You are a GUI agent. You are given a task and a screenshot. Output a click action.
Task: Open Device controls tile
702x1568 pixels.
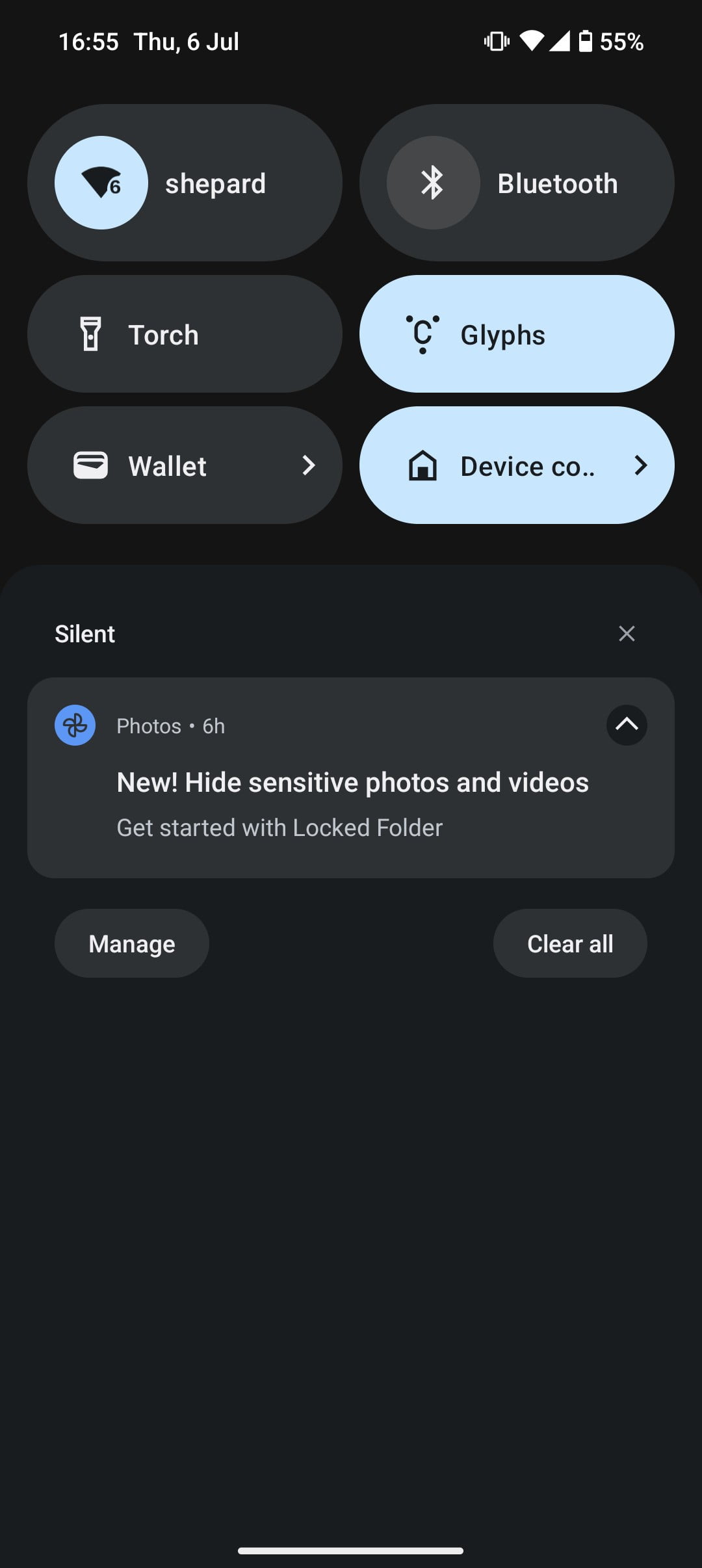click(517, 465)
